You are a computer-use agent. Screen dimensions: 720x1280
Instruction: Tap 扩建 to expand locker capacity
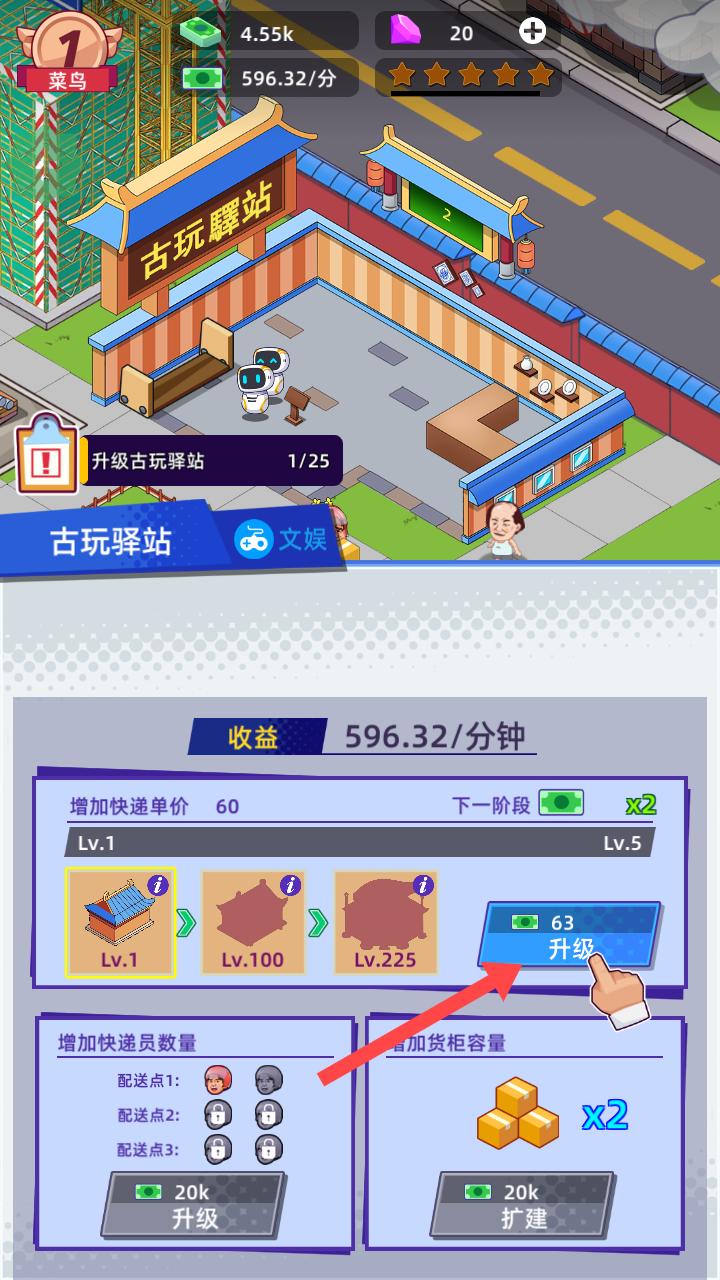(521, 1205)
